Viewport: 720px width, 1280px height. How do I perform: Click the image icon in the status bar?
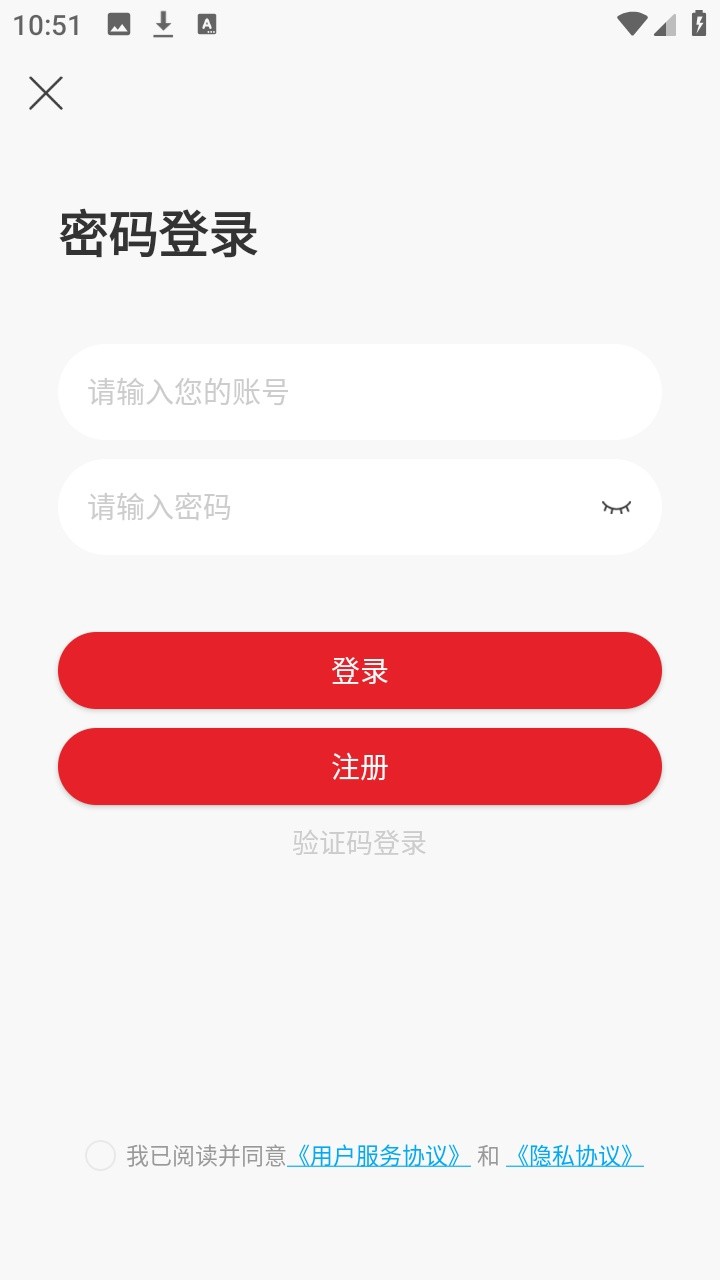(x=118, y=23)
